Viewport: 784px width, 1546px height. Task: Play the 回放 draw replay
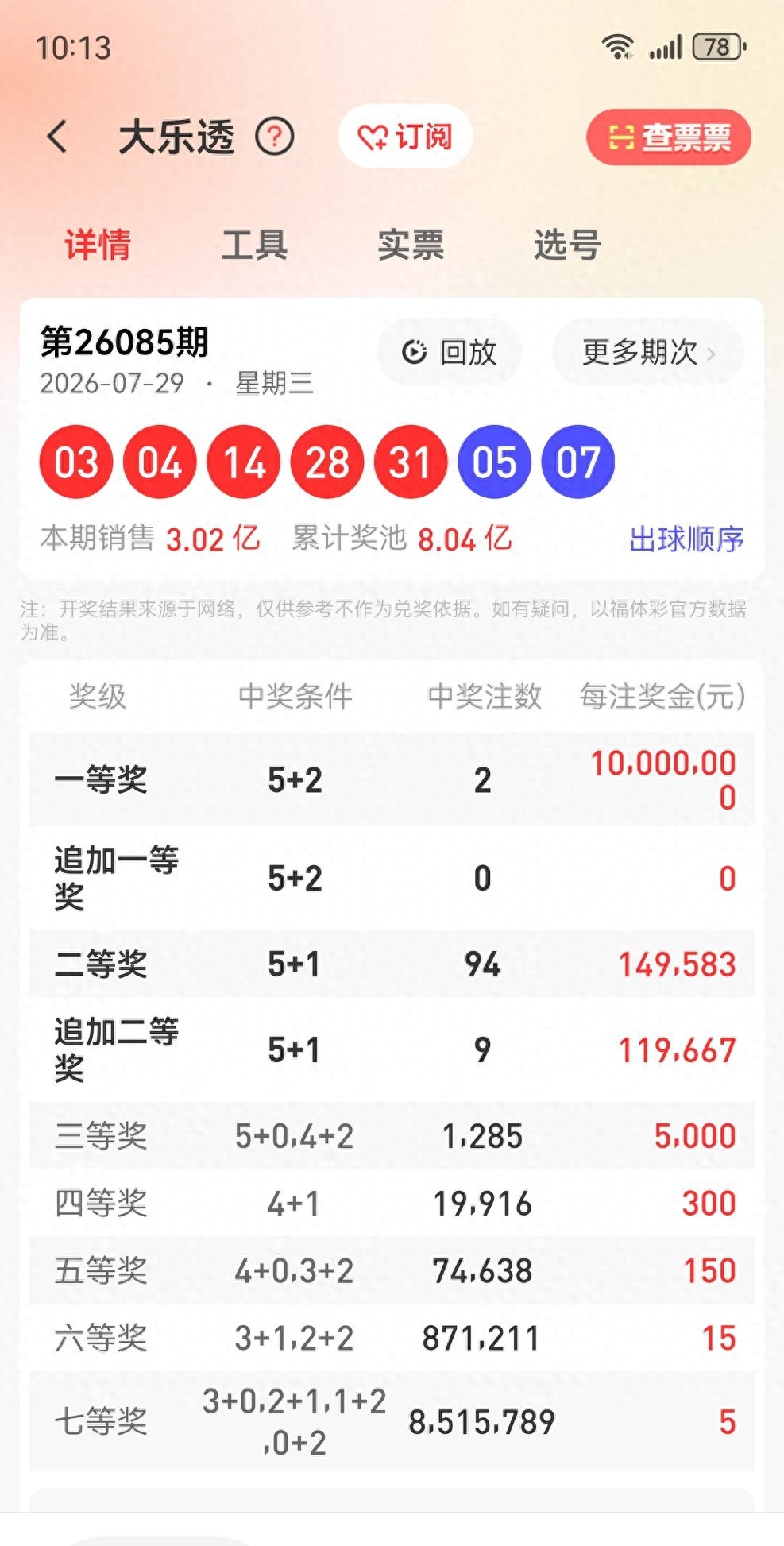(x=450, y=352)
